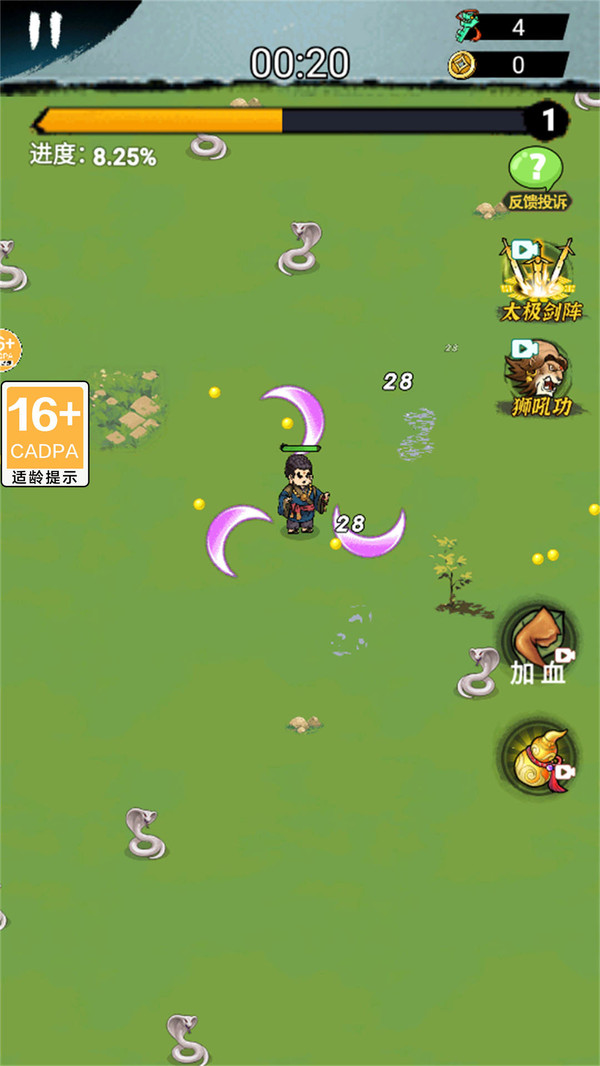
Task: Tap 加血 to restore health
Action: 539,643
